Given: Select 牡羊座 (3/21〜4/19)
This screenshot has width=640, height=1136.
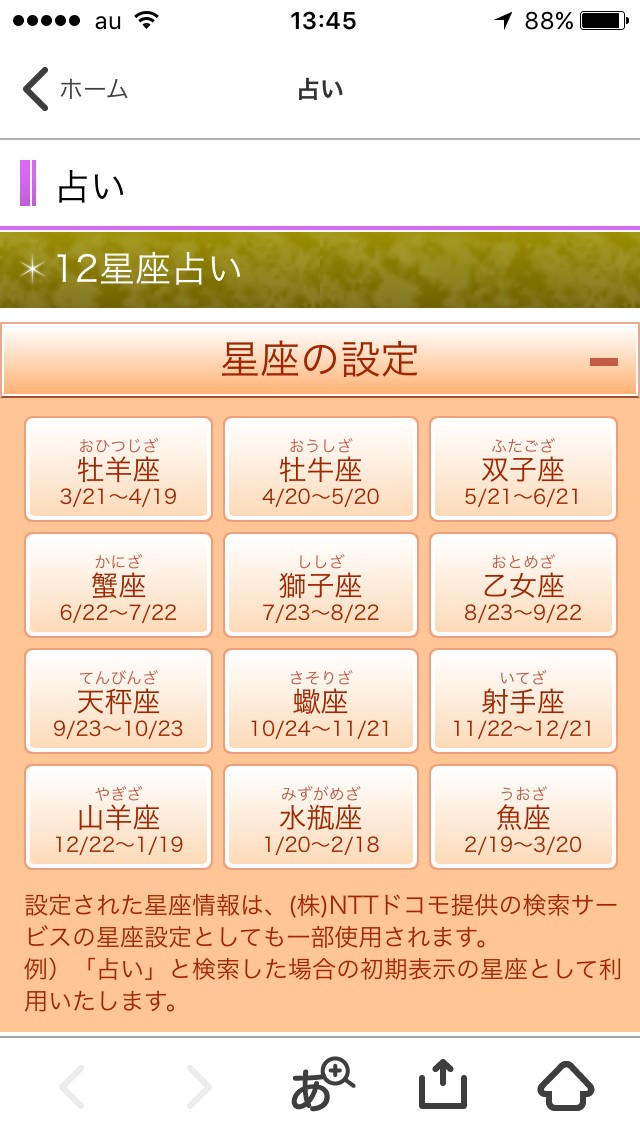Looking at the screenshot, I should pos(118,469).
